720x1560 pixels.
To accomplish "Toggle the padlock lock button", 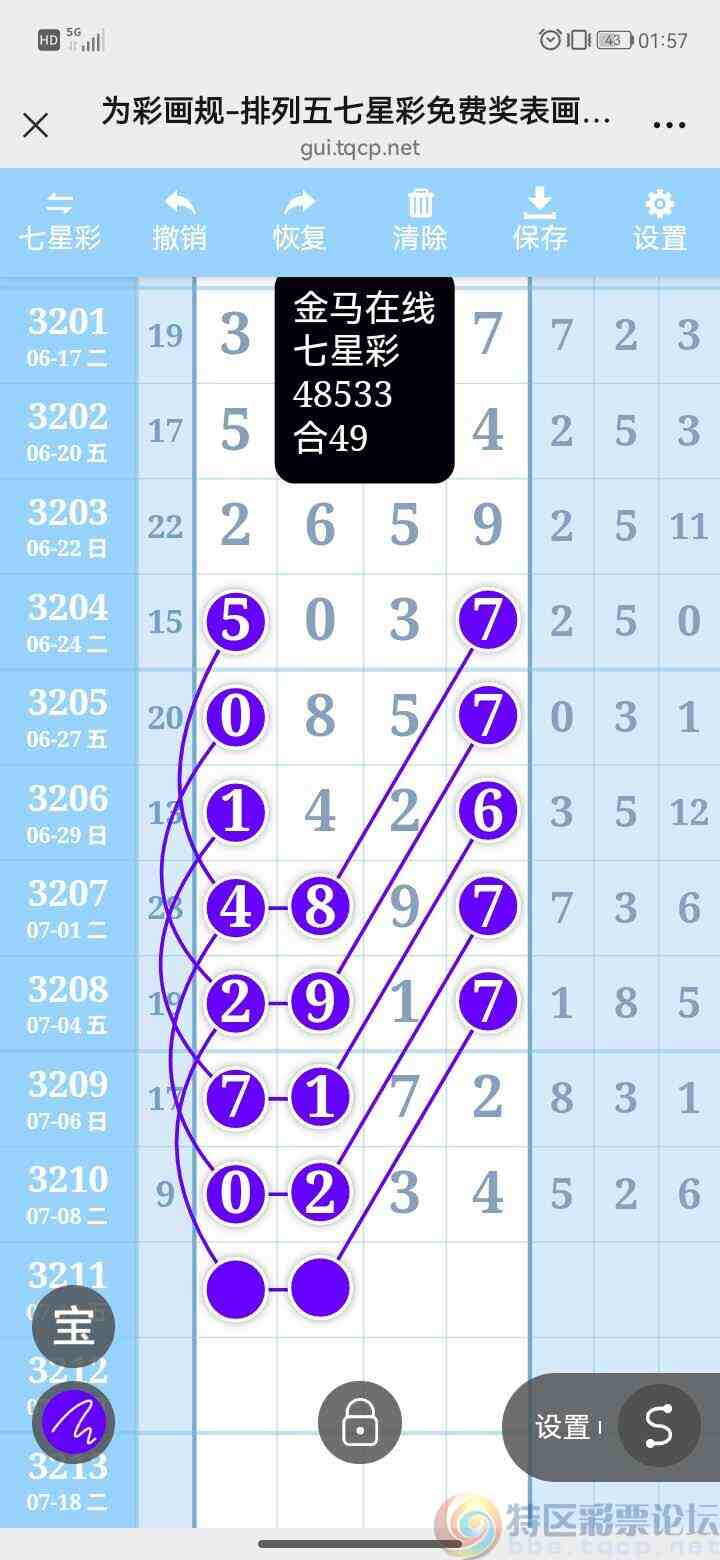I will tap(360, 1422).
